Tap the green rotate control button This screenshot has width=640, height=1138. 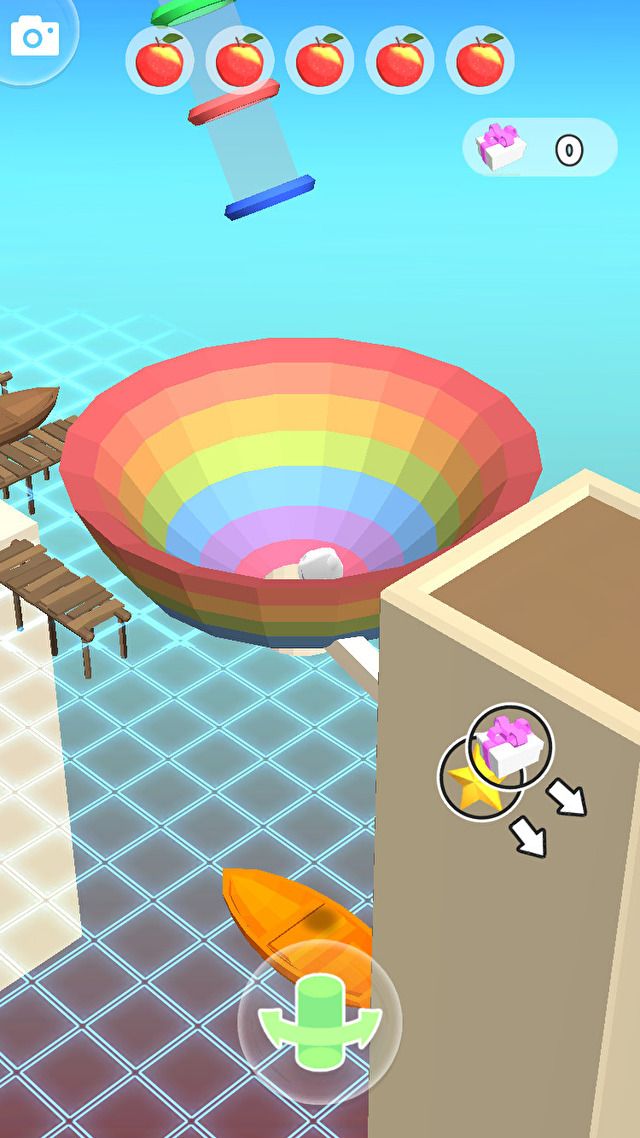click(319, 1020)
